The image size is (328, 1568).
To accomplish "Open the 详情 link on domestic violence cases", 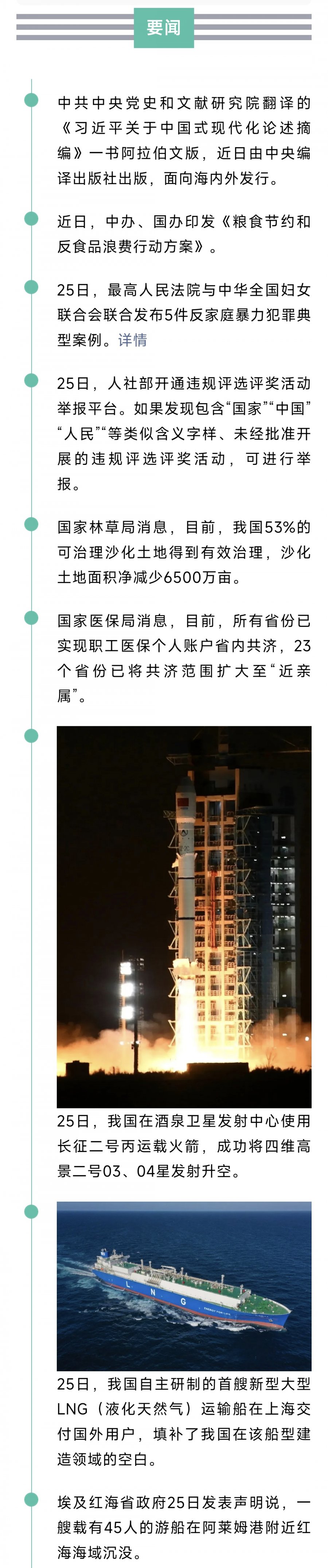I will point(132,340).
